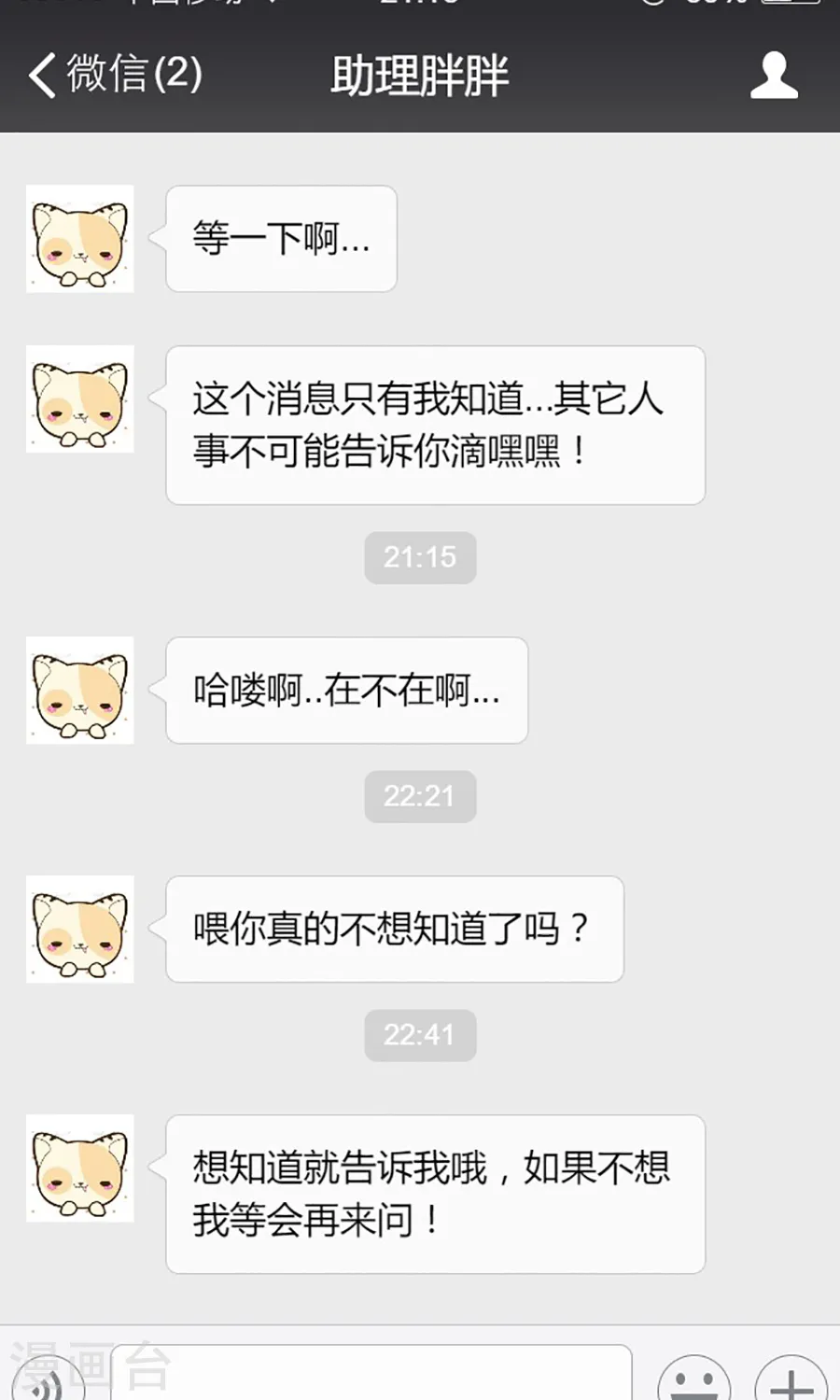This screenshot has height=1400, width=840.
Task: Open the contact profile icon top right
Action: pyautogui.click(x=771, y=75)
